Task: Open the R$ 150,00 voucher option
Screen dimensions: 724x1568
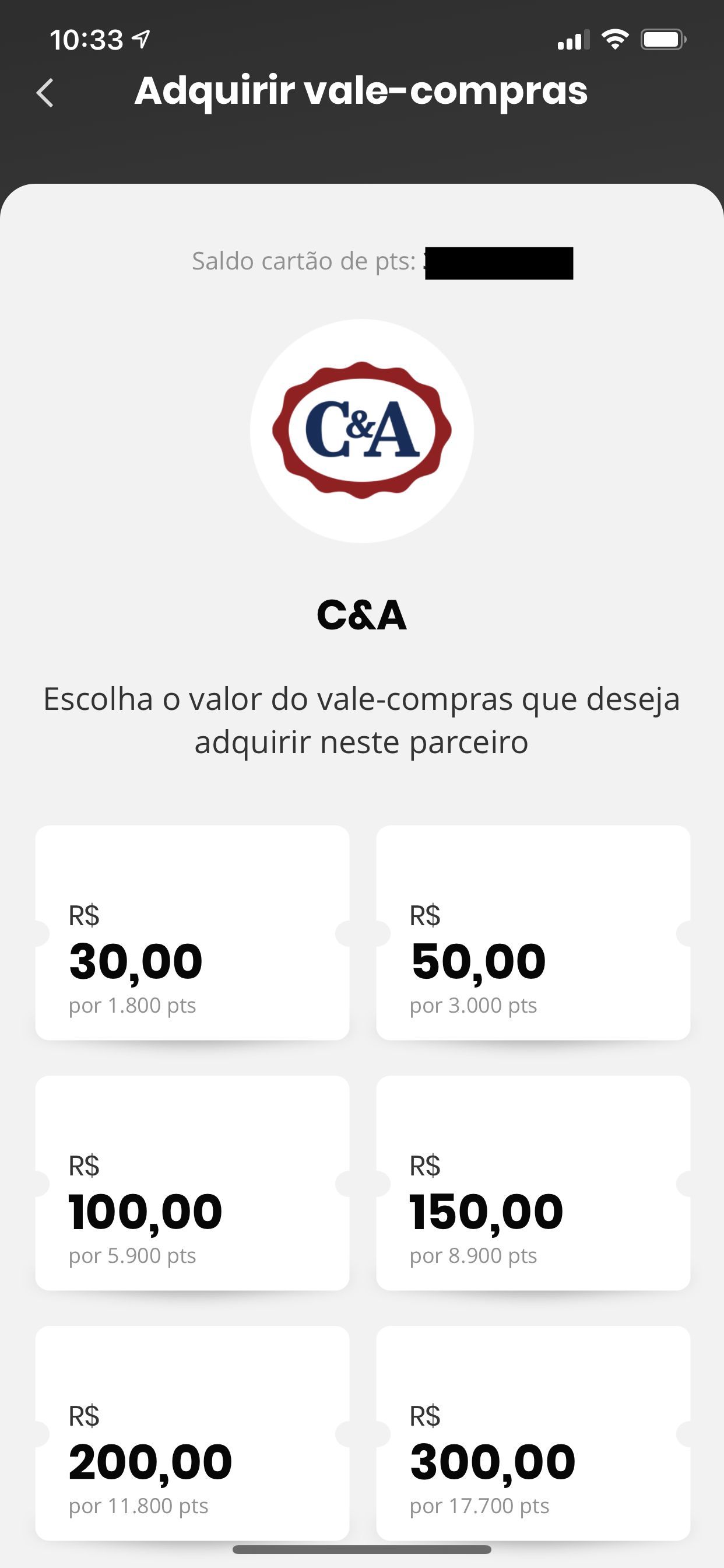Action: coord(533,1182)
